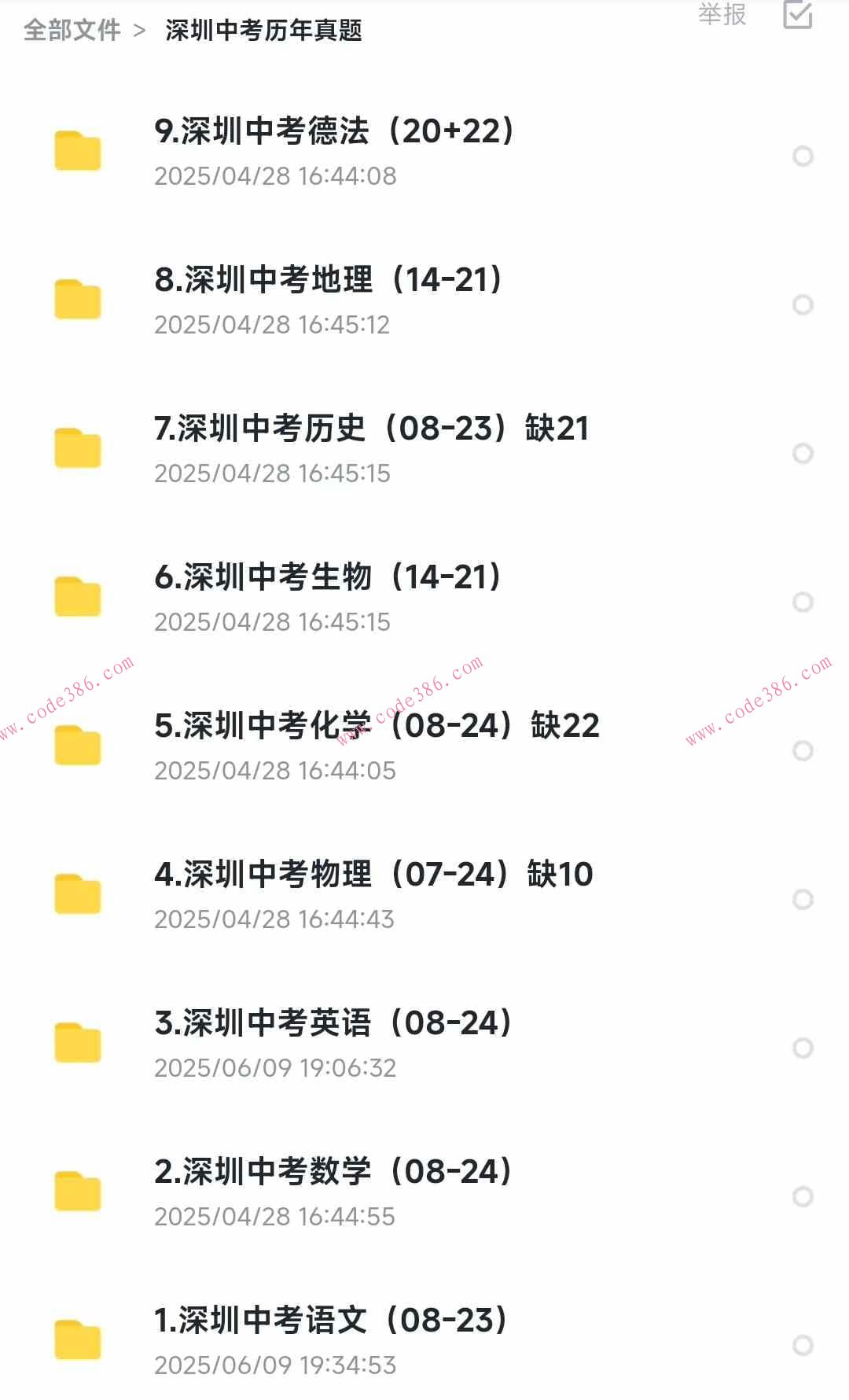The width and height of the screenshot is (849, 1400).
Task: Open folder icon for 6.深圳中考生物（14-21）
Action: pyautogui.click(x=79, y=598)
